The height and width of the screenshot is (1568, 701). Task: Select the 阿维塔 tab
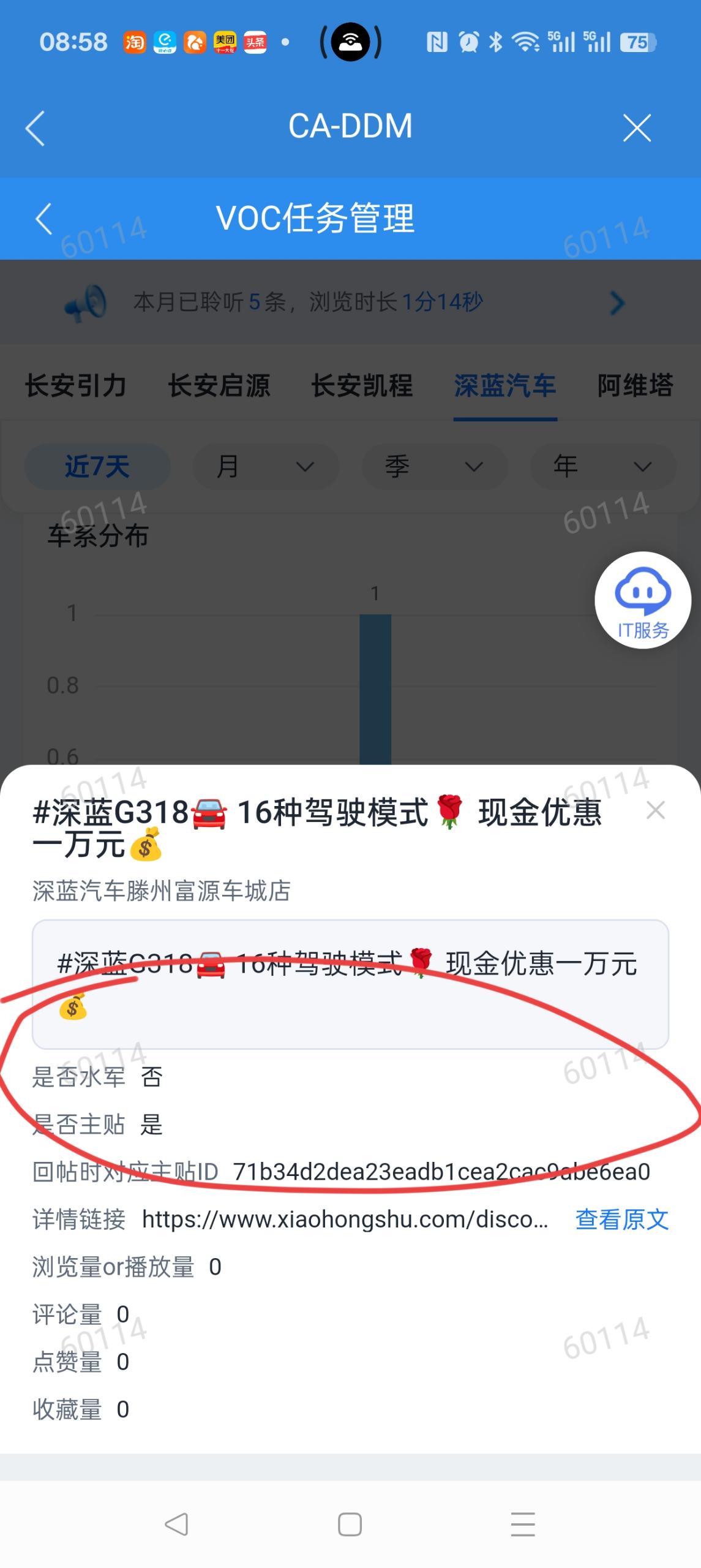(x=635, y=386)
